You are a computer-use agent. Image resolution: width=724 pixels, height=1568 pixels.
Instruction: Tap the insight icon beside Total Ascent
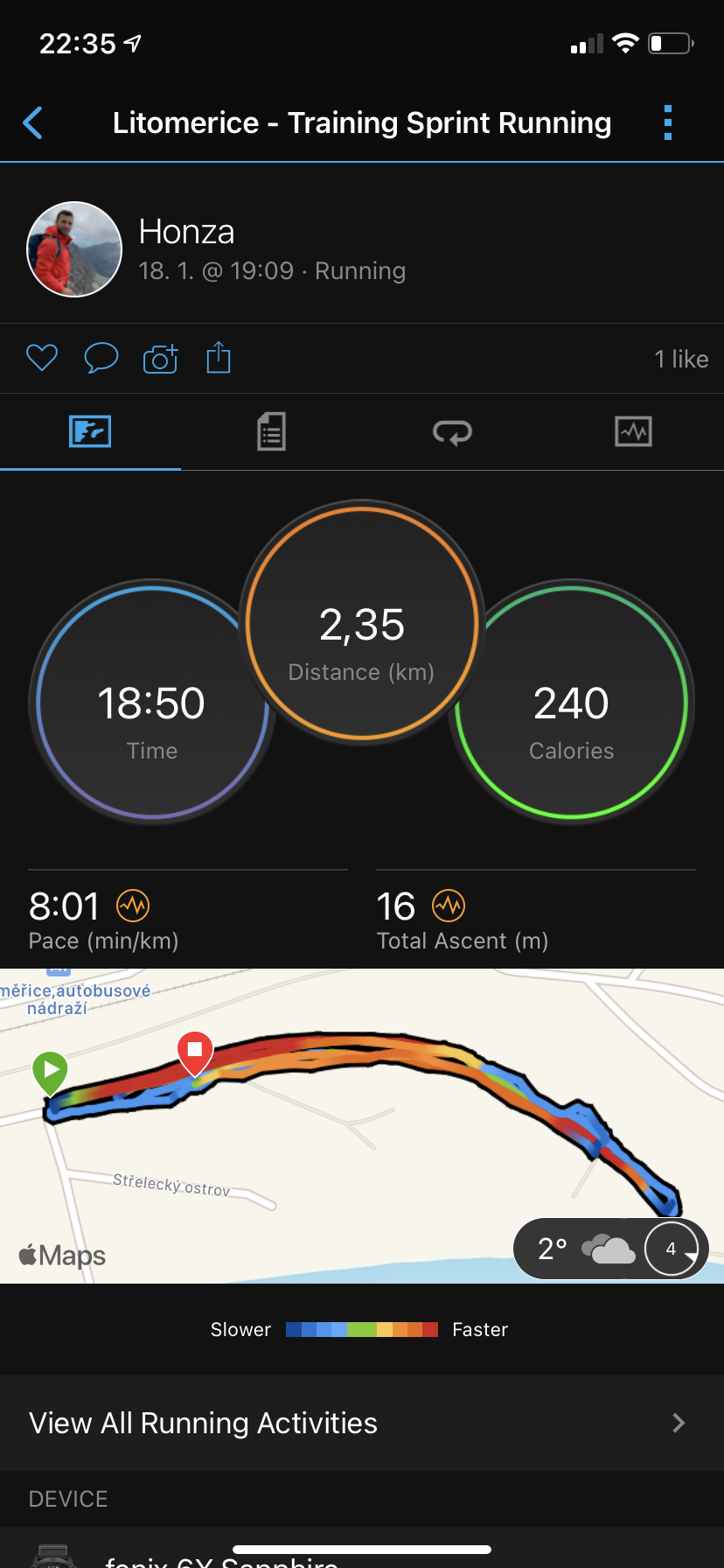coord(449,906)
